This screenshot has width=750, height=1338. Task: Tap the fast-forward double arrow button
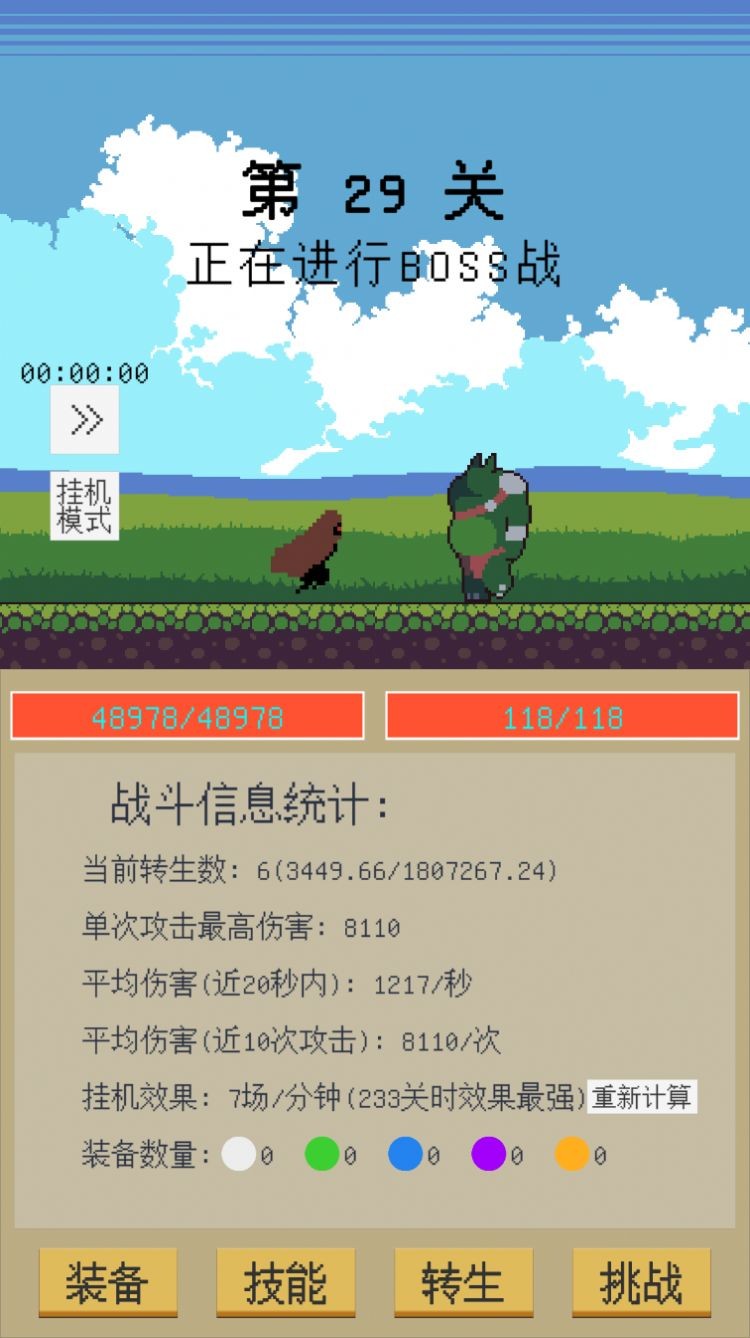[85, 420]
